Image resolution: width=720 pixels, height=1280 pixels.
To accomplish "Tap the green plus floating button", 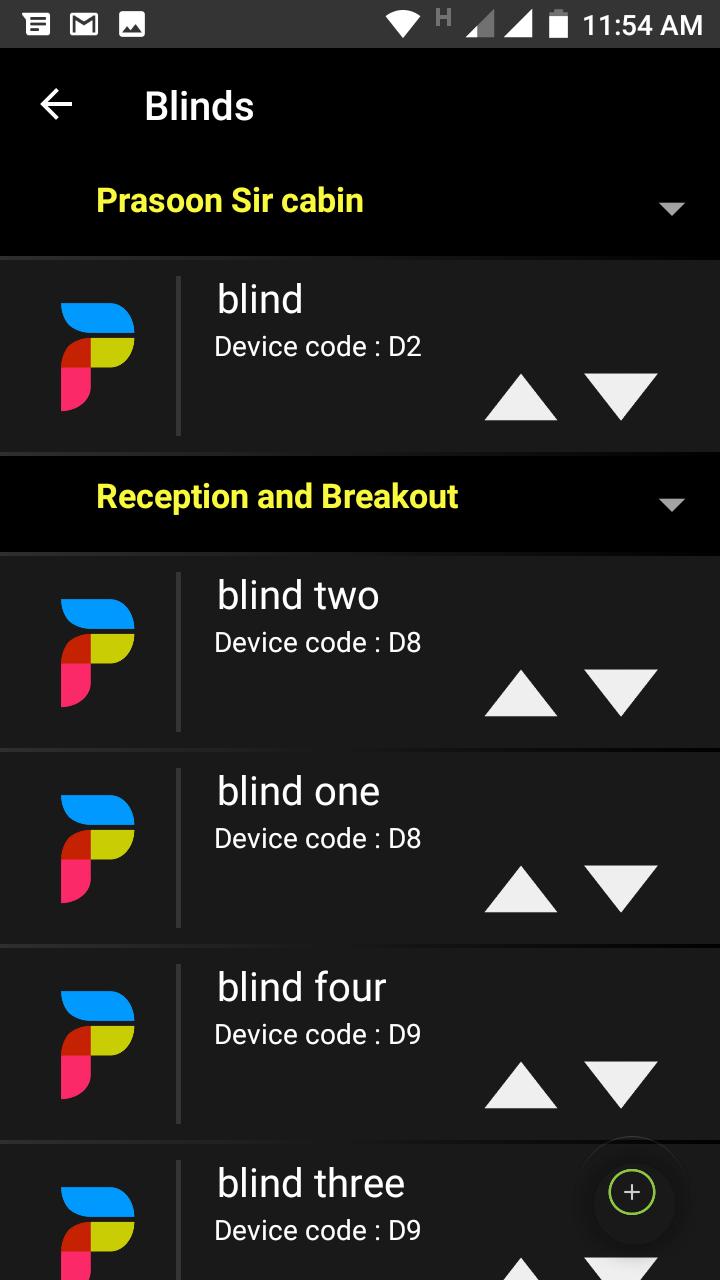I will pyautogui.click(x=632, y=1192).
